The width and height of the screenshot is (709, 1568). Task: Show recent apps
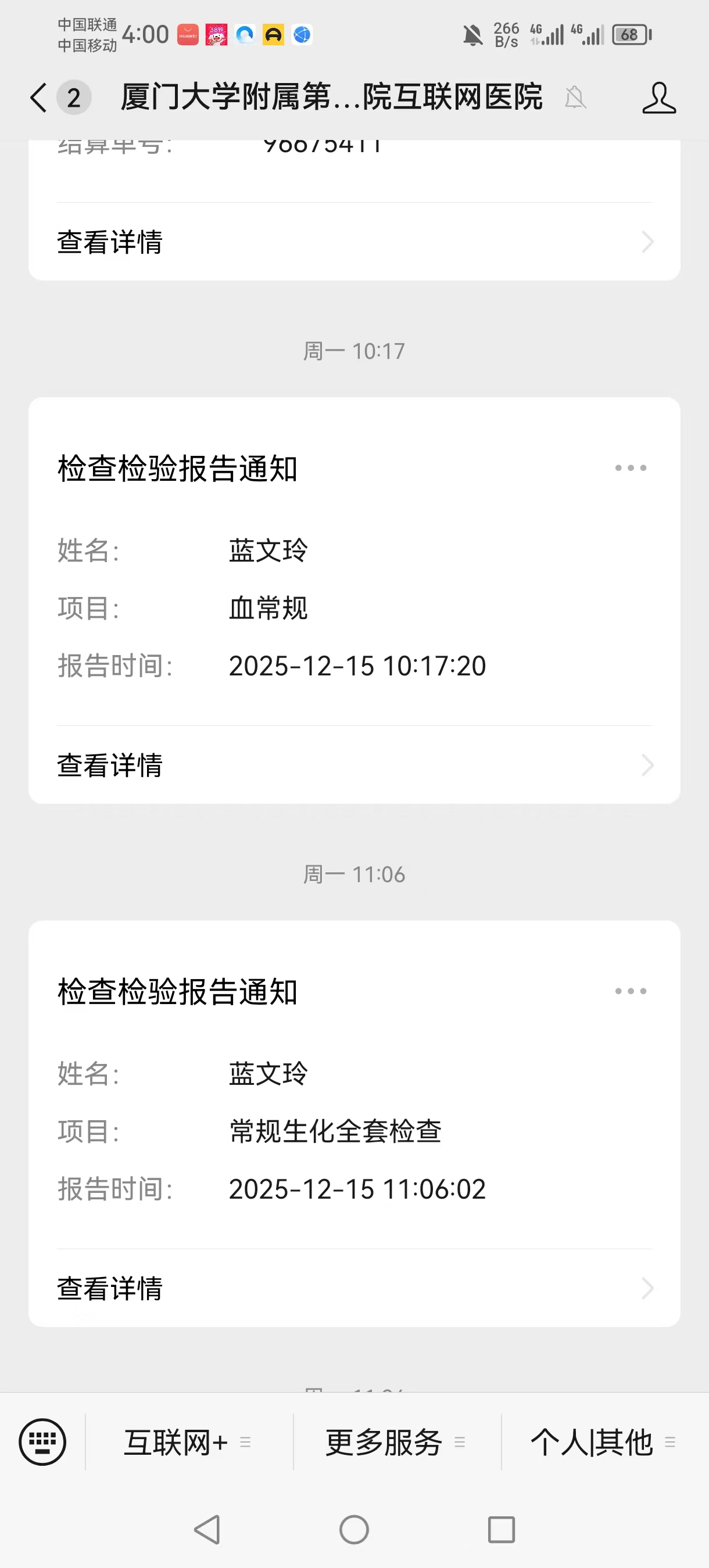(502, 1530)
